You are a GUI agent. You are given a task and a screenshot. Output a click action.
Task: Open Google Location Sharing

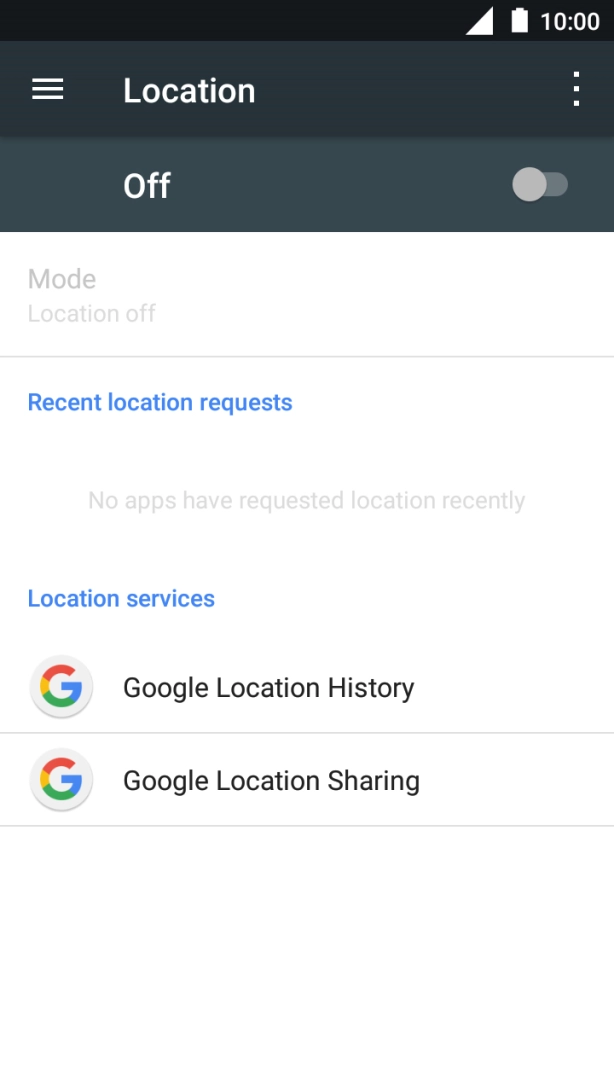coord(307,780)
